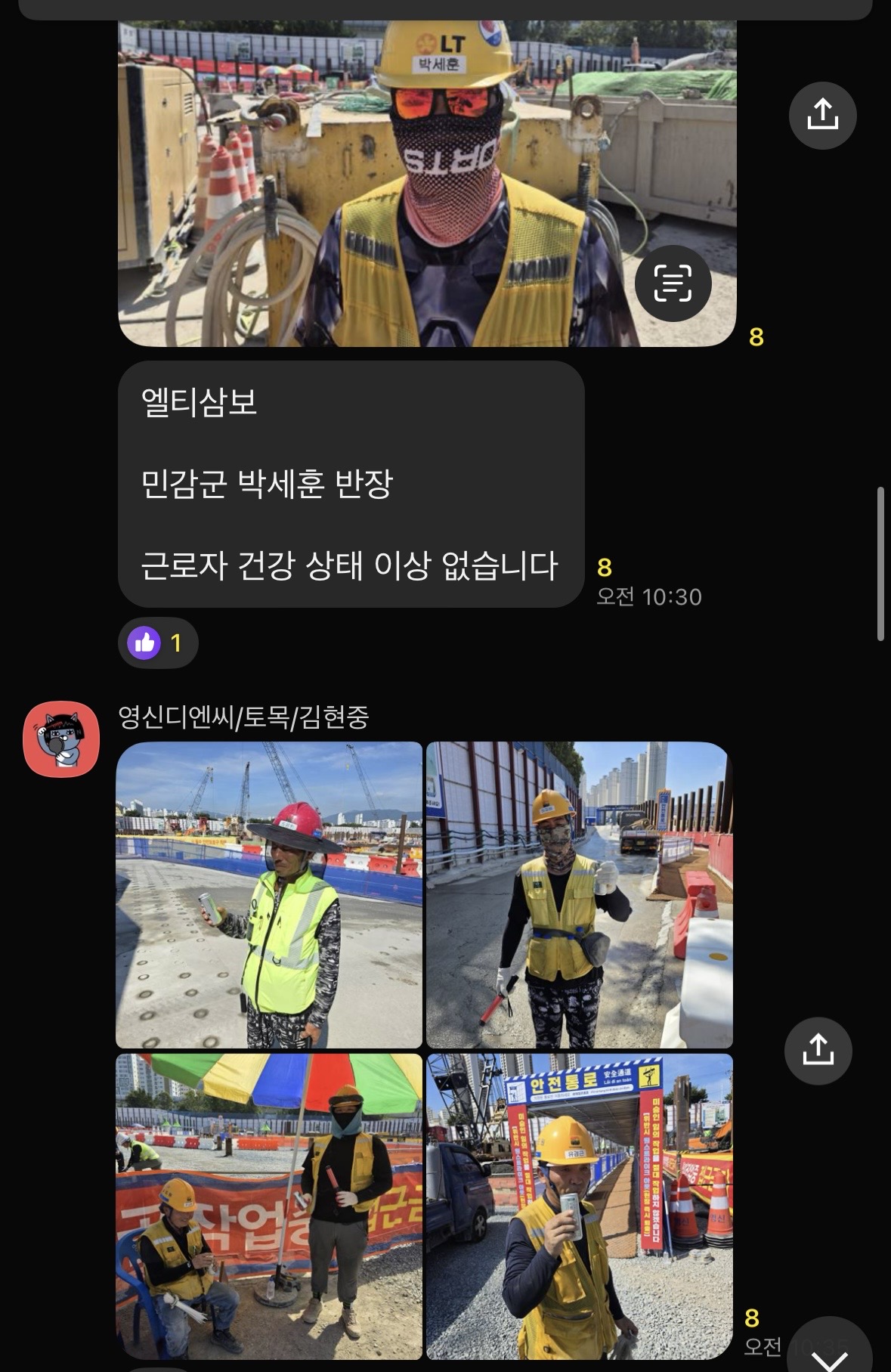Image resolution: width=891 pixels, height=1372 pixels.
Task: Open photo of worker drinking at 안전통로 gate
Action: tap(579, 1206)
